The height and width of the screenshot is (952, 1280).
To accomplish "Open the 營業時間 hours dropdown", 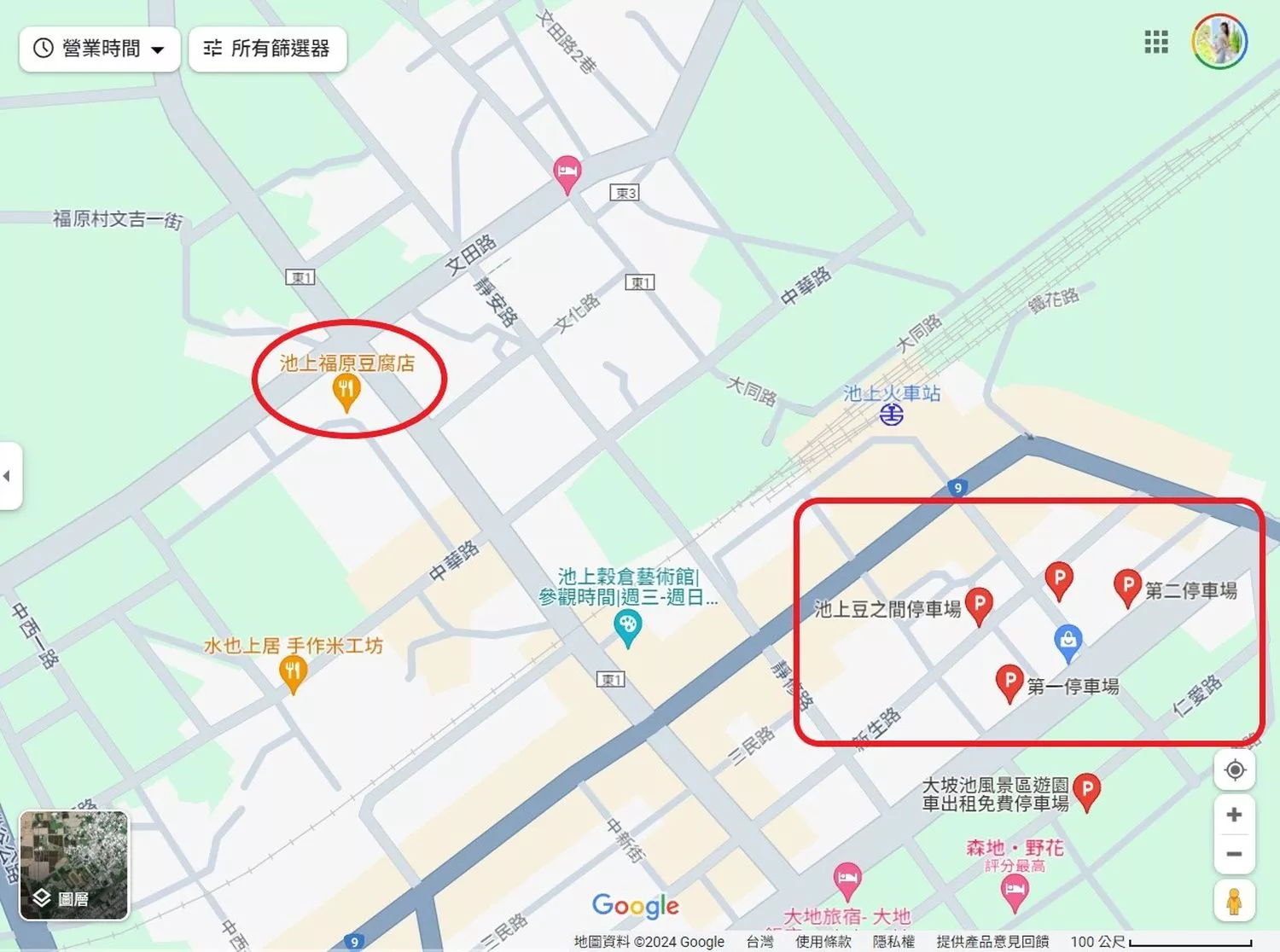I will tap(99, 49).
